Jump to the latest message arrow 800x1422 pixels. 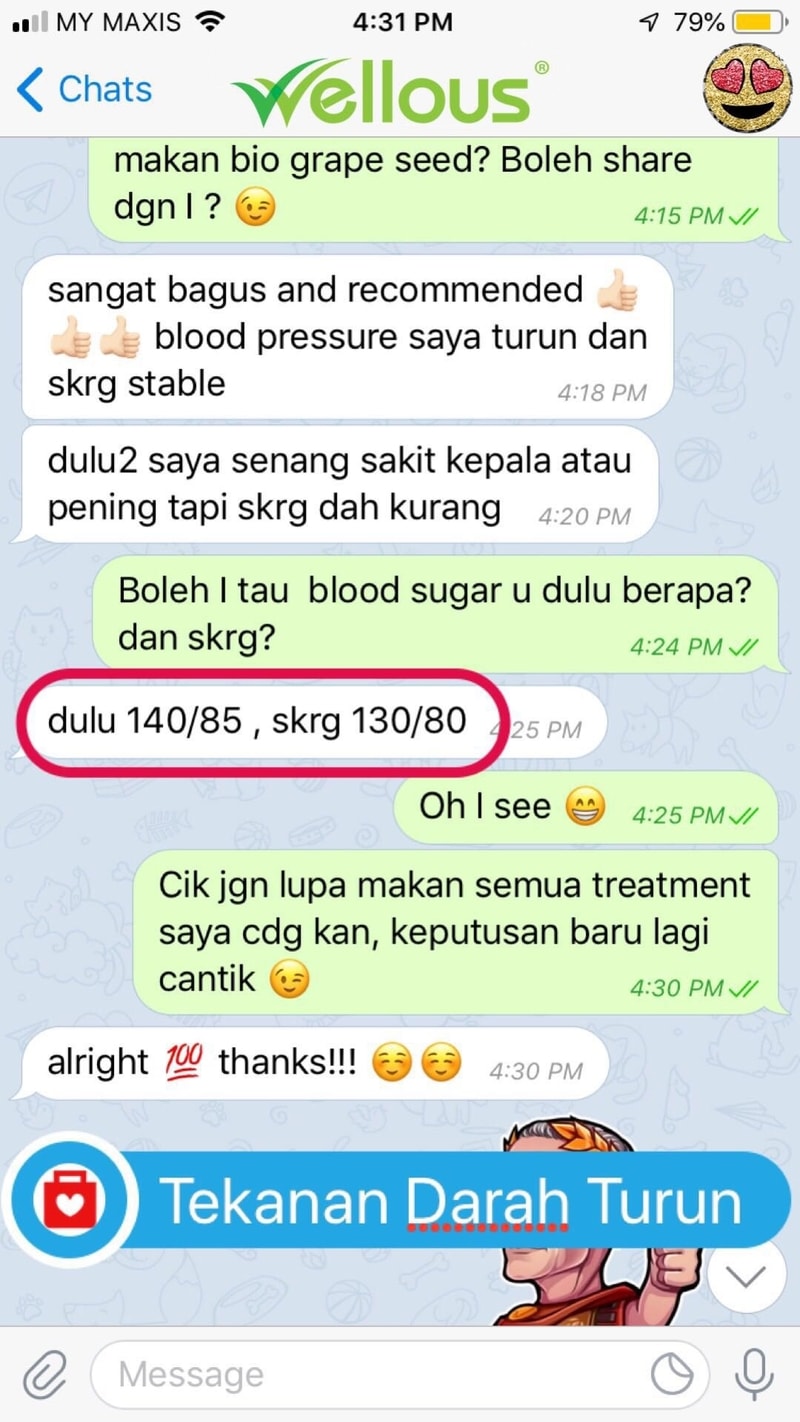[747, 1277]
